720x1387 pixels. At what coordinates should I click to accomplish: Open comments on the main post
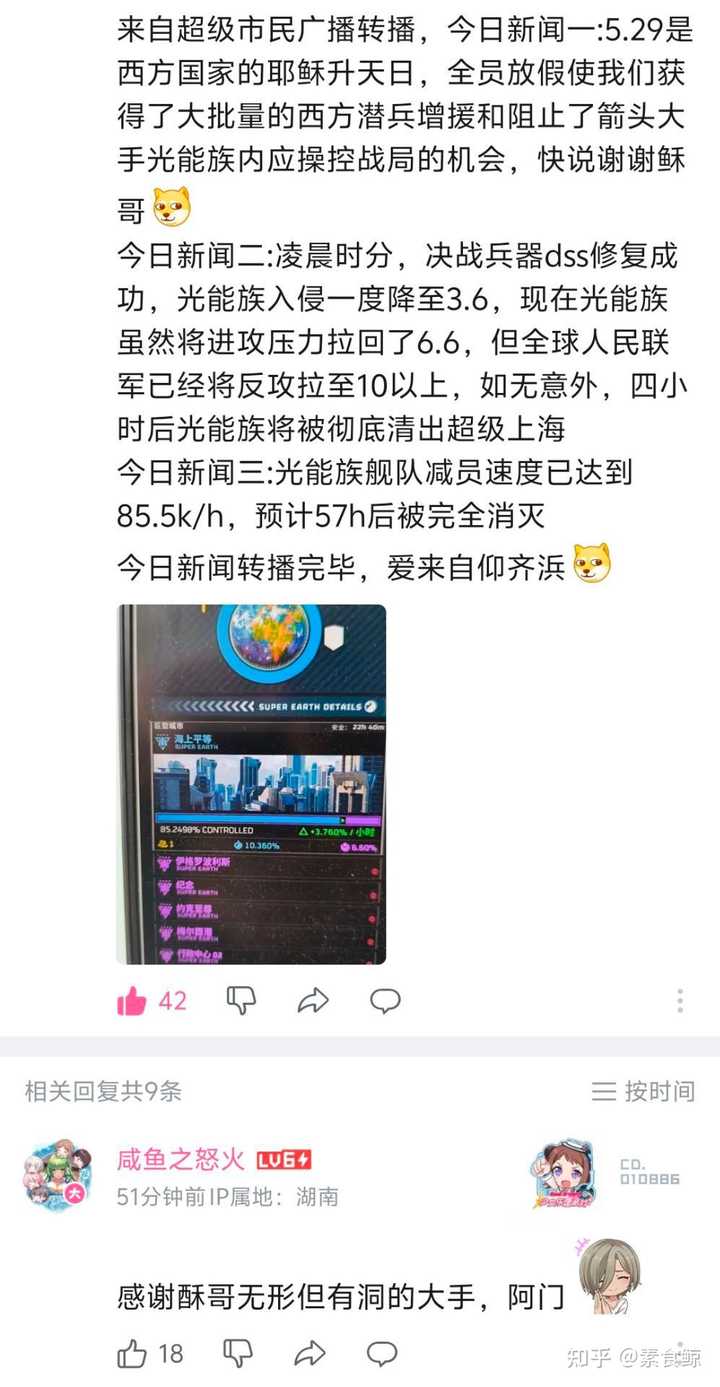(x=386, y=1000)
